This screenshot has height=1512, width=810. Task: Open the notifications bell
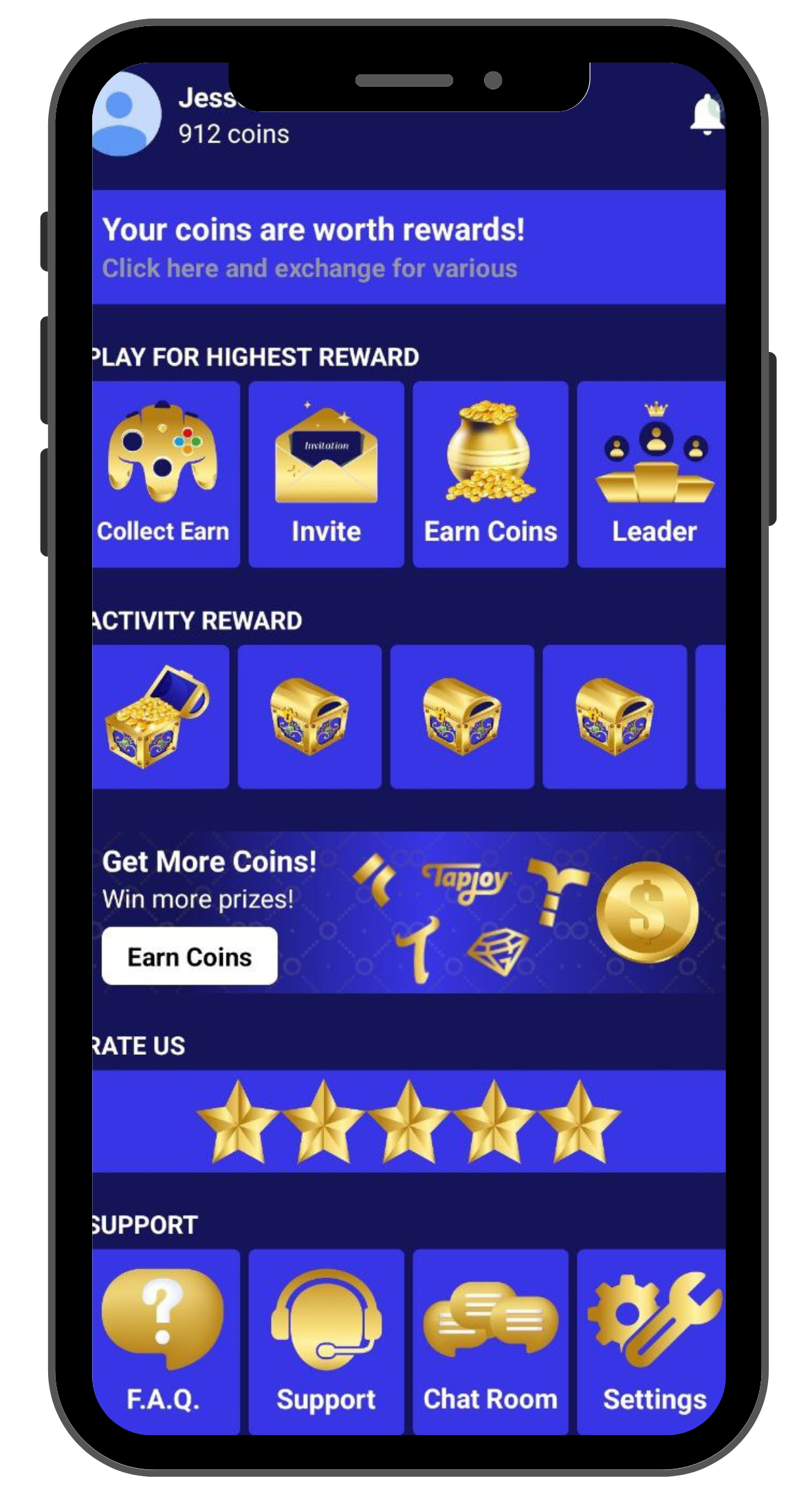(707, 114)
